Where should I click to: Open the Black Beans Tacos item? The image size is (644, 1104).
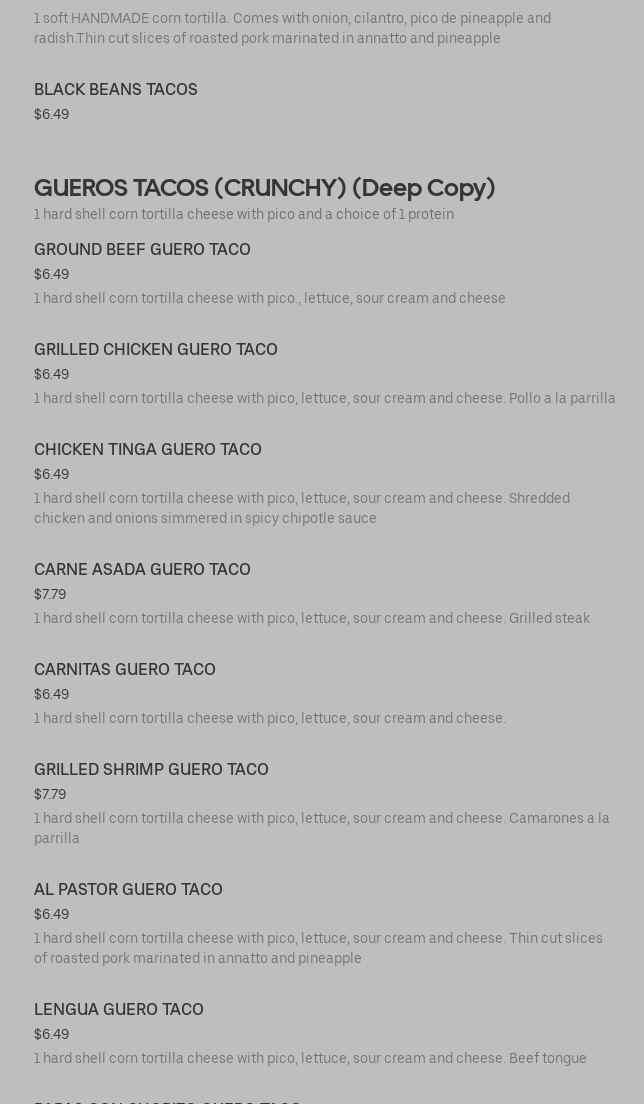click(x=116, y=90)
